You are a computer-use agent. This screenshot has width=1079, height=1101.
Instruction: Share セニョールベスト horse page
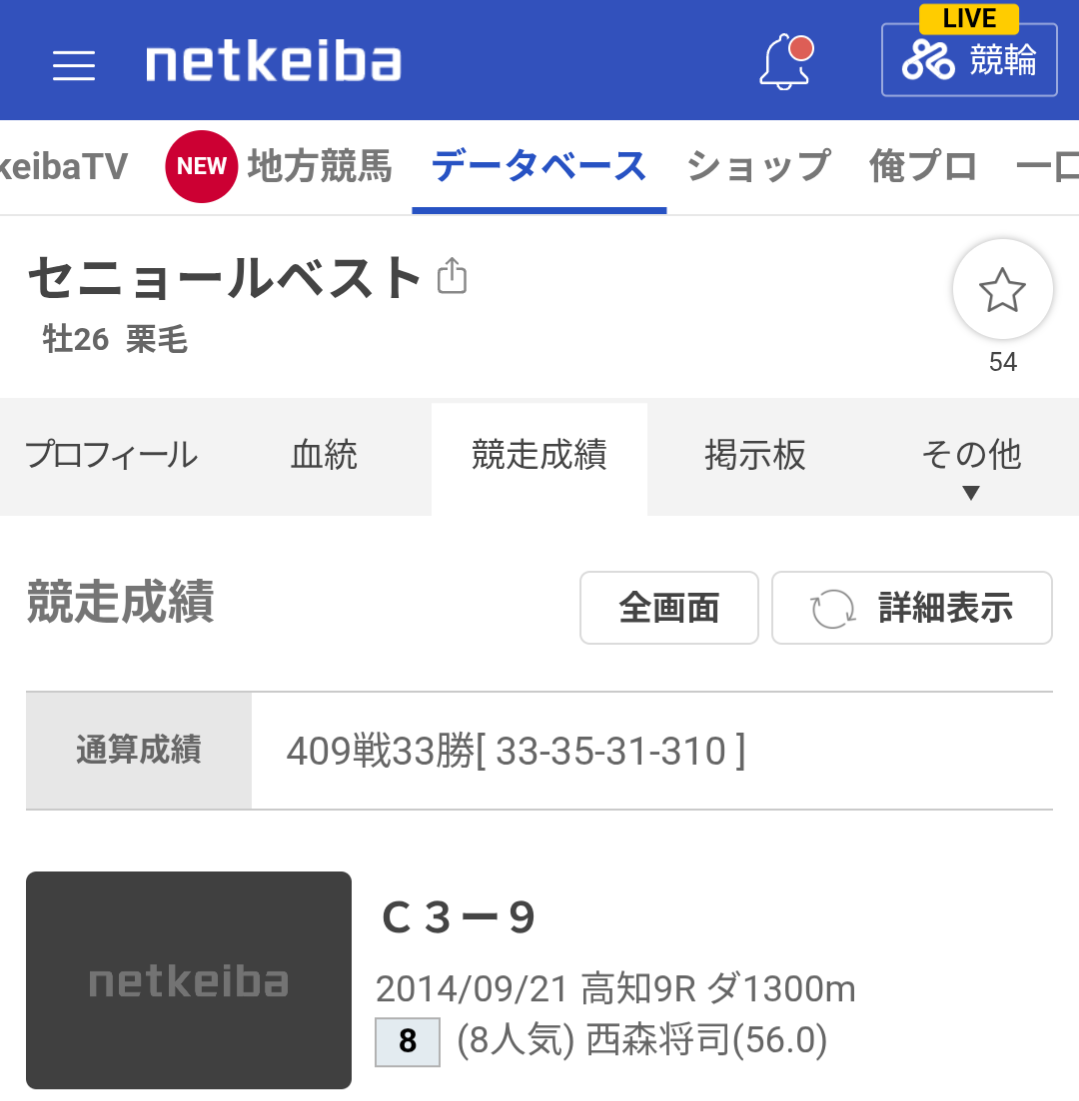tap(452, 277)
